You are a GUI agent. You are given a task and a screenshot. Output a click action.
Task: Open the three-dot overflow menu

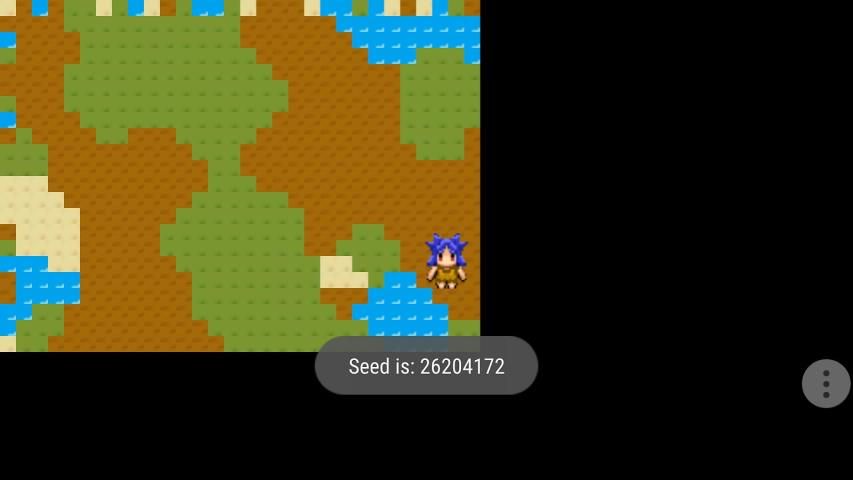(x=826, y=383)
